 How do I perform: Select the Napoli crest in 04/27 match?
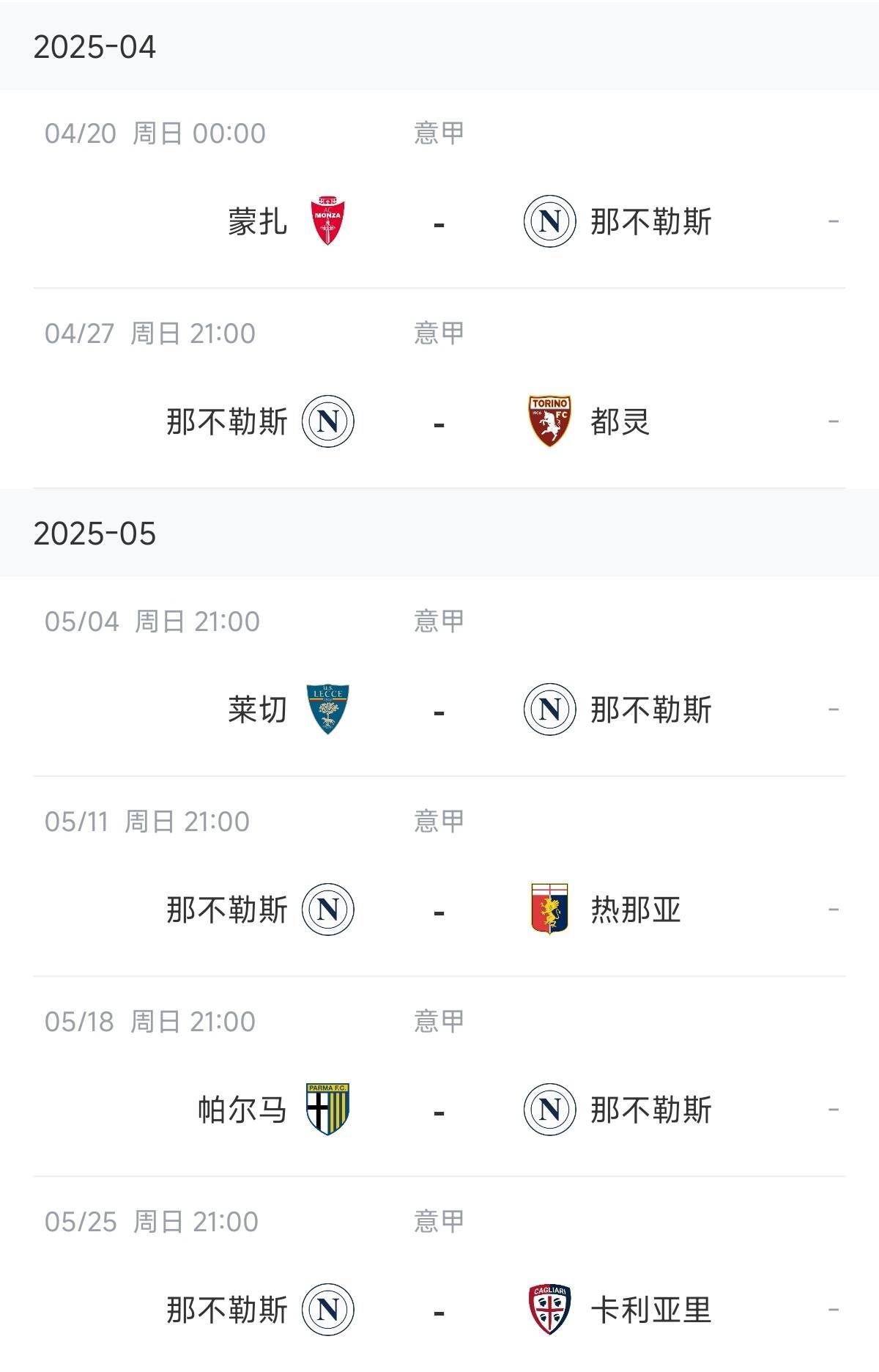tap(331, 420)
